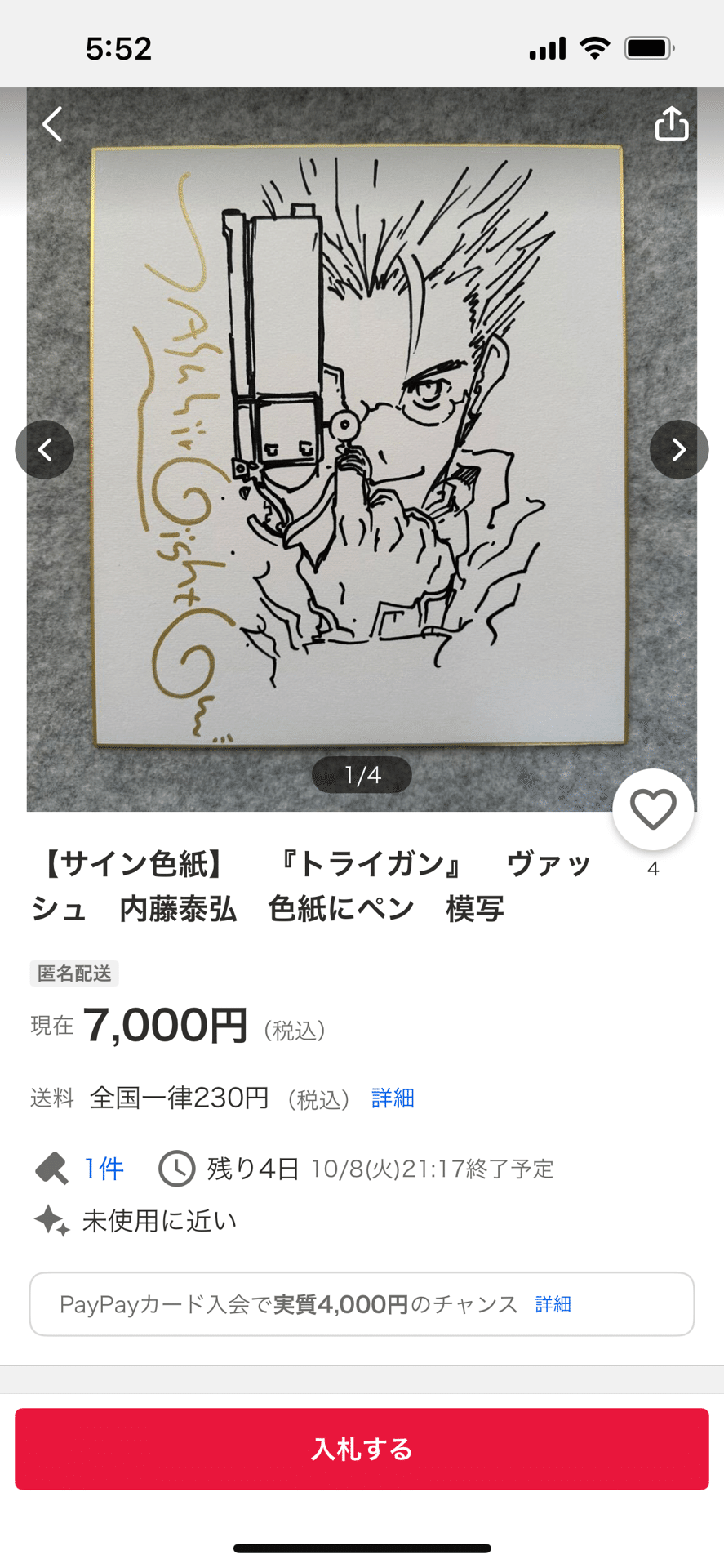Tap the Wi-Fi icon in status bar

595,48
